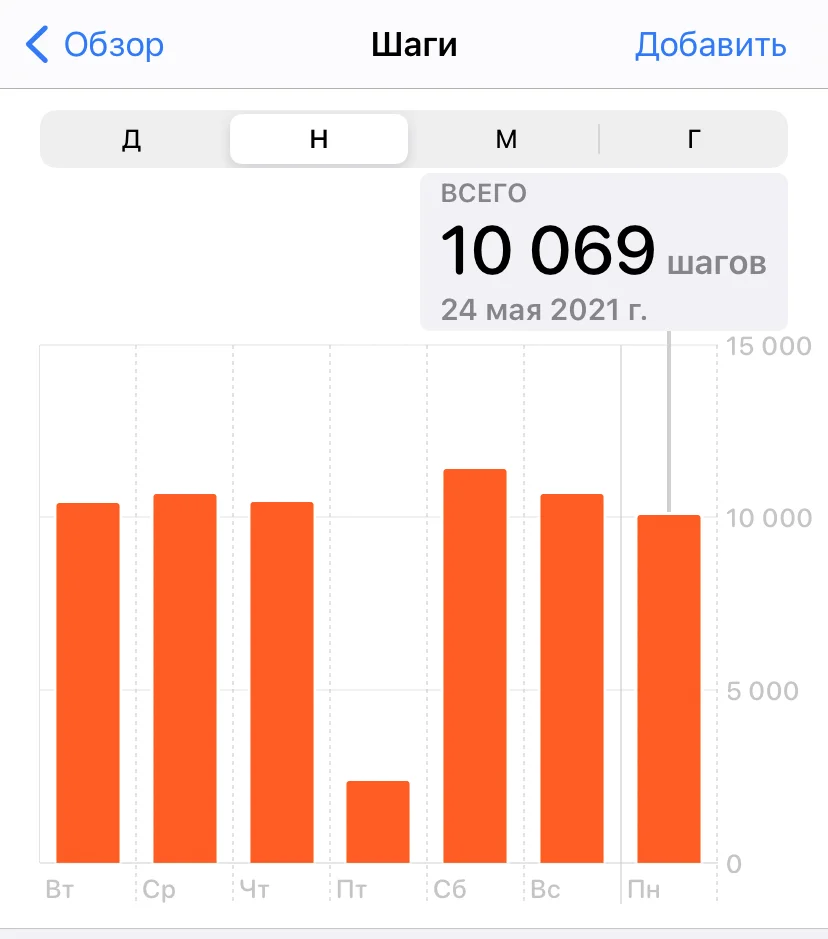Viewport: 828px width, 939px height.
Task: Tap the Вт steps bar
Action: (88, 682)
